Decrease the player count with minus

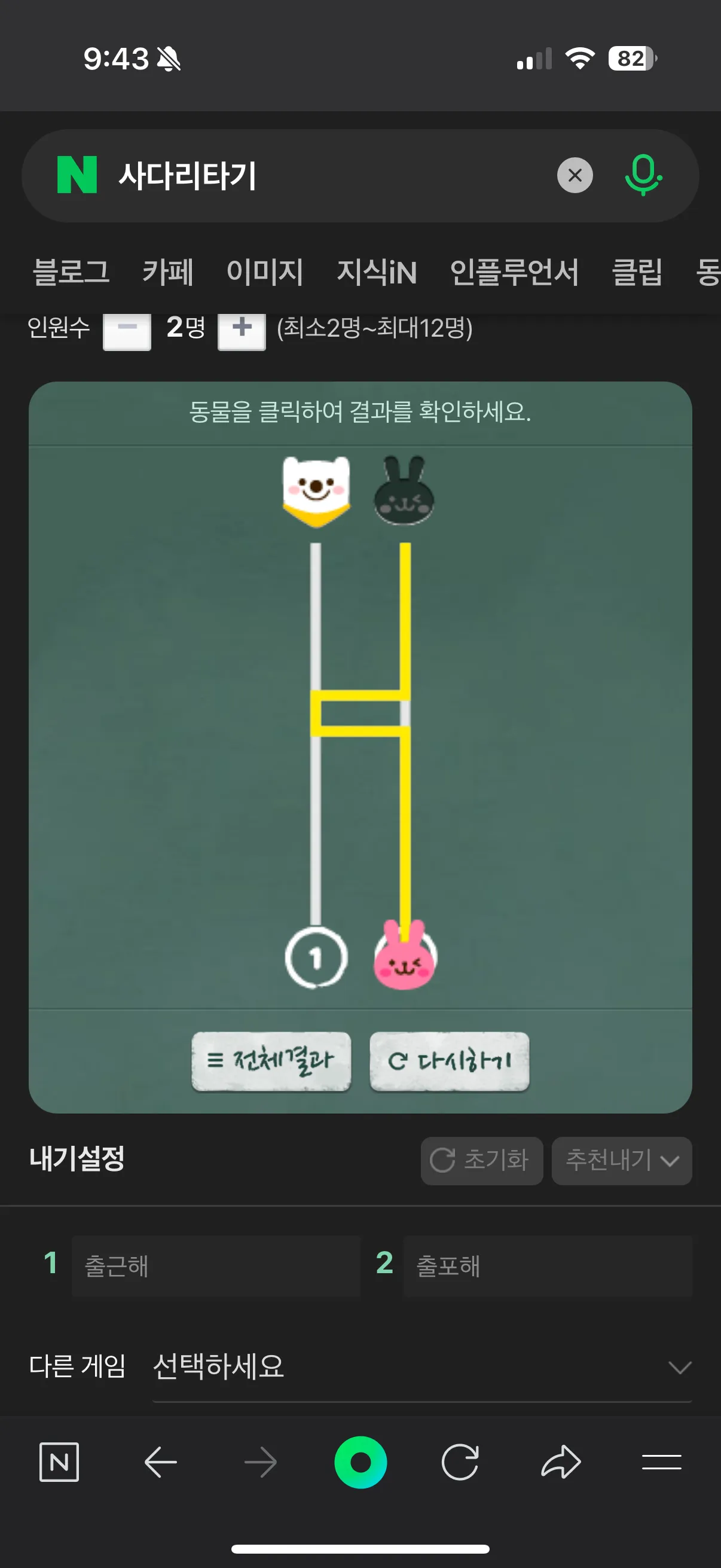pyautogui.click(x=127, y=331)
